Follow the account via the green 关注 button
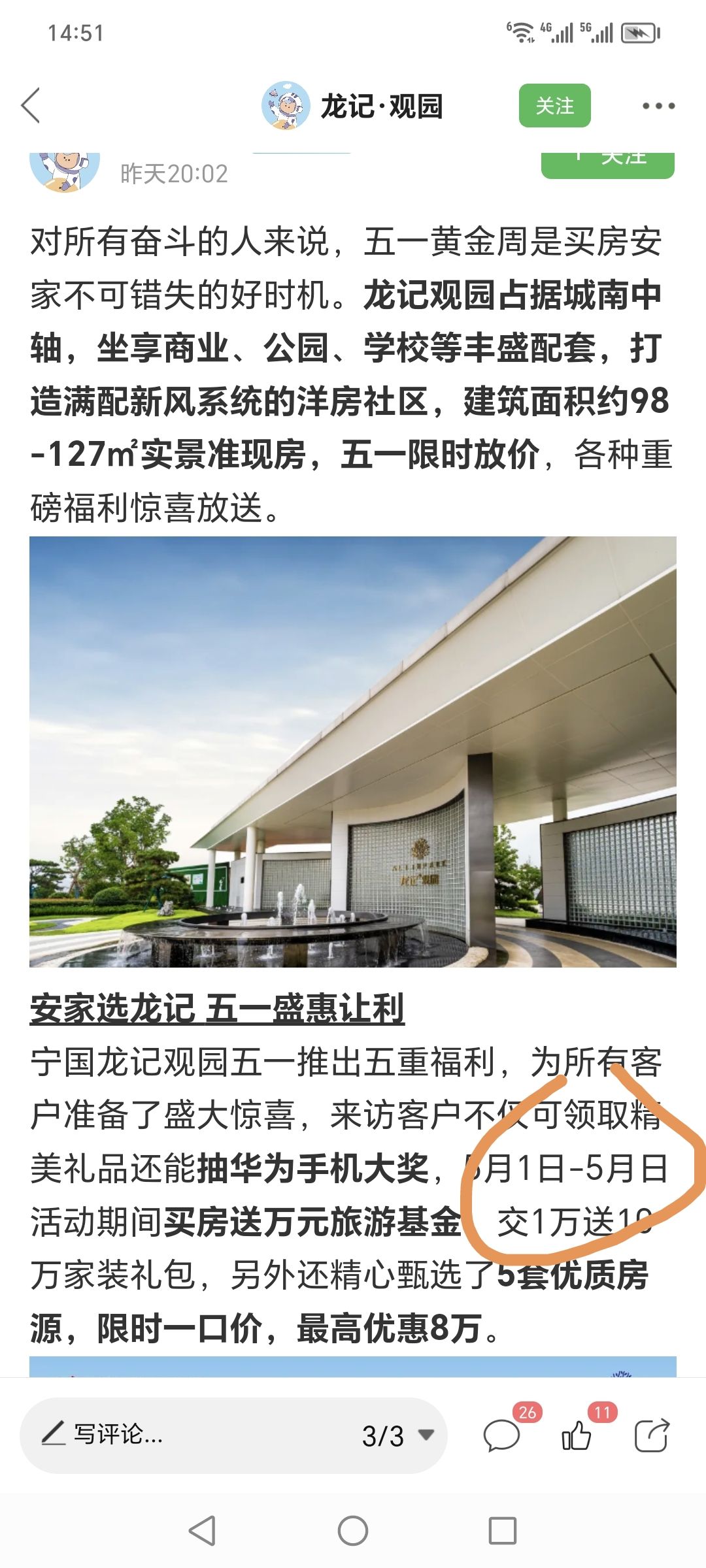706x1568 pixels. coord(554,106)
